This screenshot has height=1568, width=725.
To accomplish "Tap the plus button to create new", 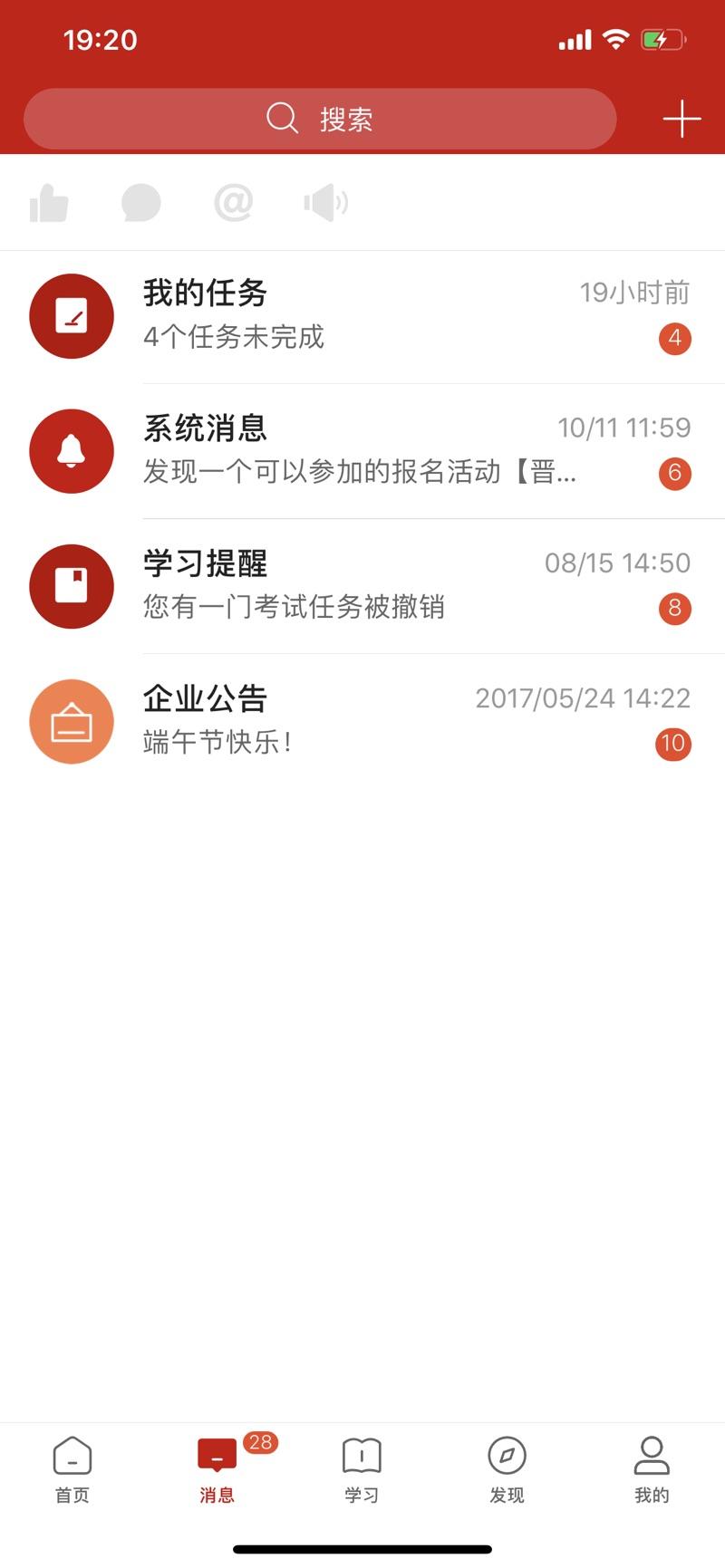I will click(x=681, y=119).
